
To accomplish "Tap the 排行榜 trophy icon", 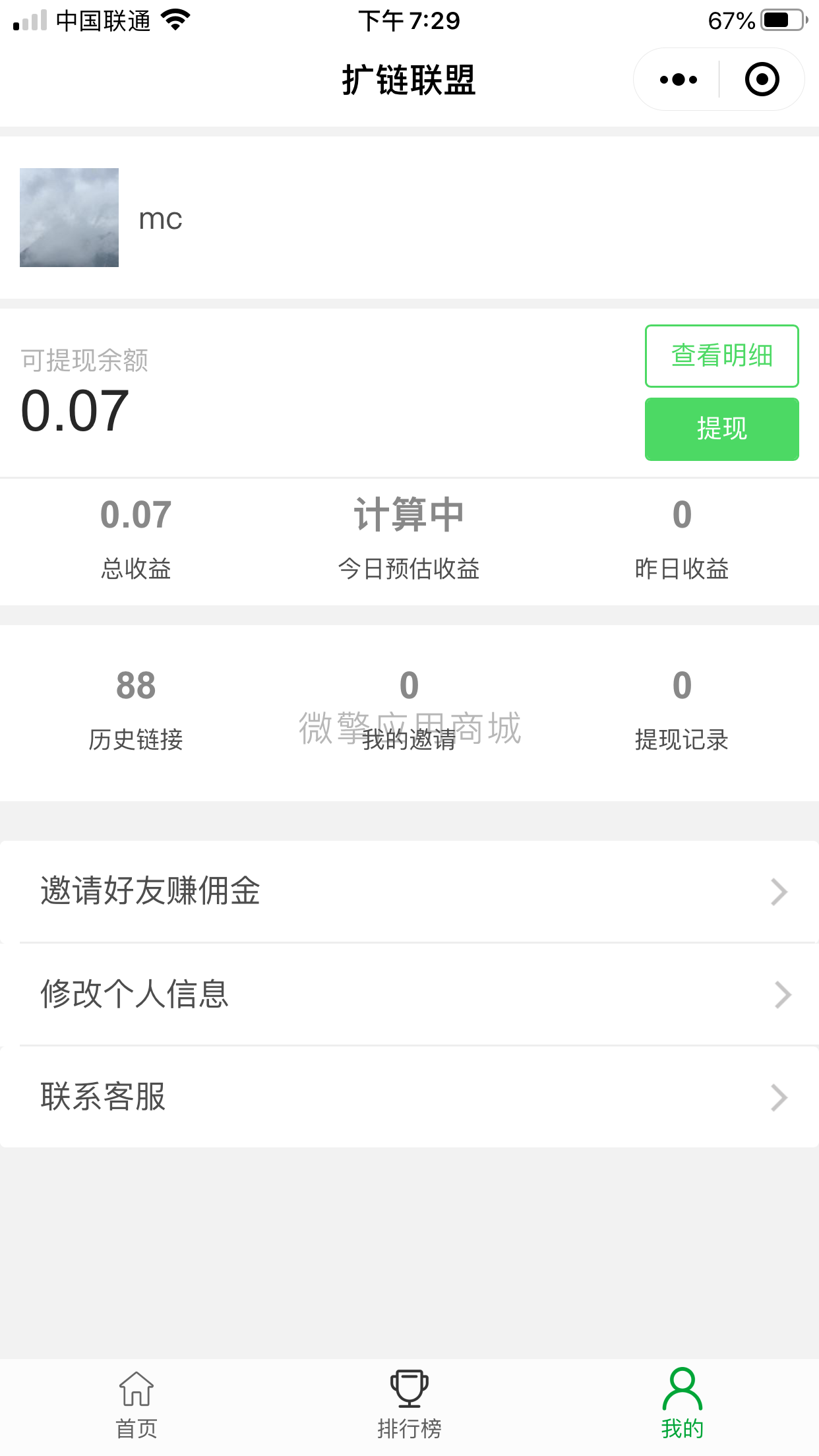I will pyautogui.click(x=409, y=1388).
